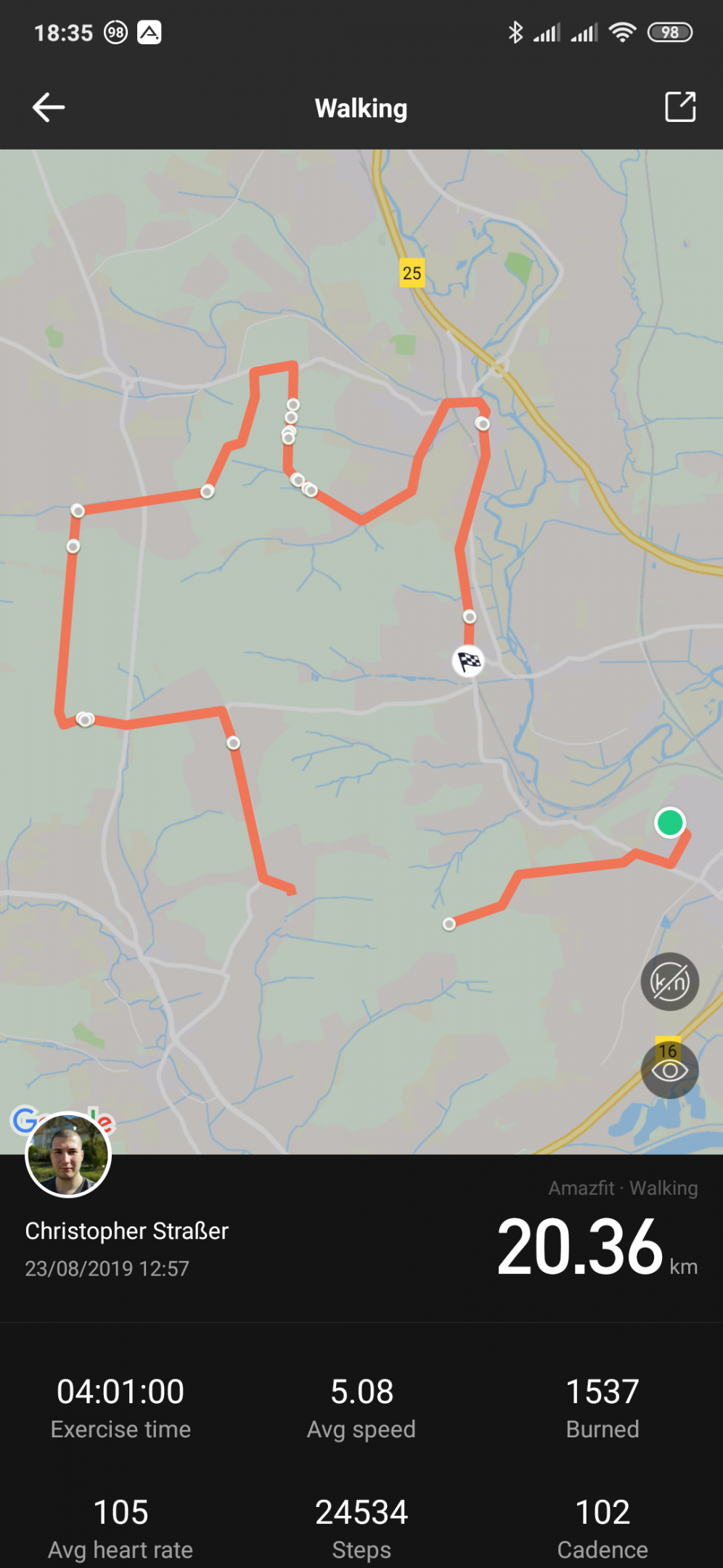This screenshot has width=723, height=1568.
Task: Share this walking activity
Action: pyautogui.click(x=680, y=107)
